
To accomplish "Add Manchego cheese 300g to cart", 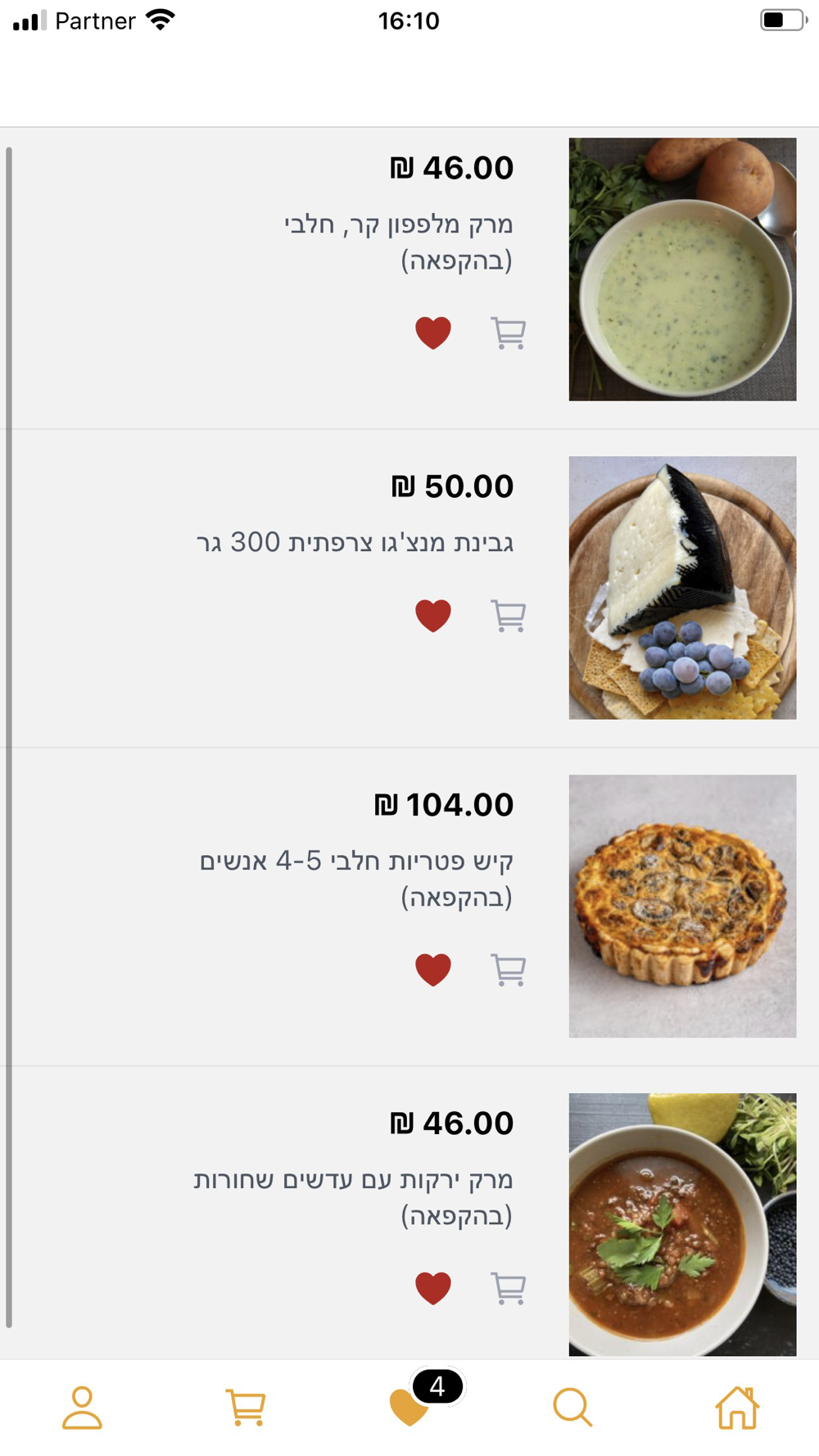I will [508, 615].
